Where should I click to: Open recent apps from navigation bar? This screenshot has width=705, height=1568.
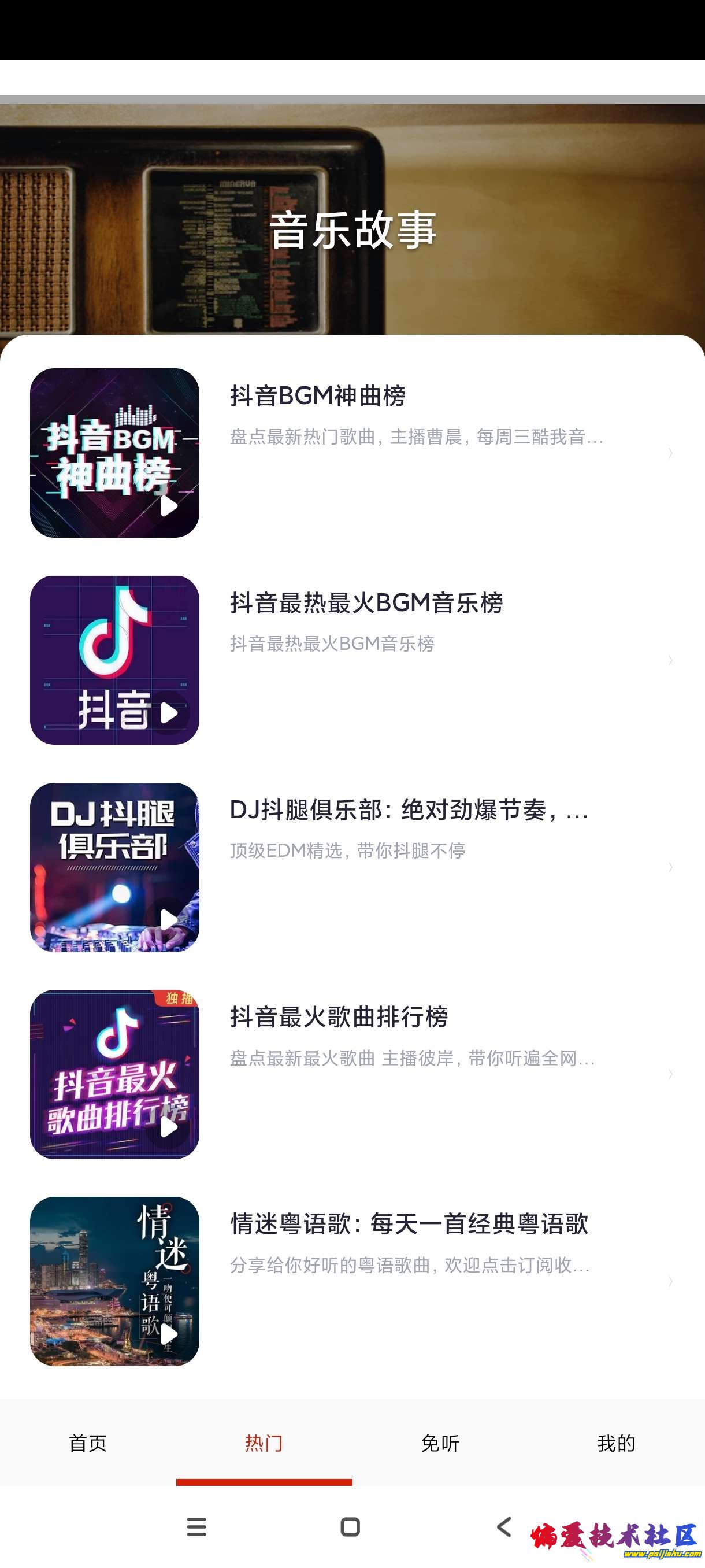196,1526
